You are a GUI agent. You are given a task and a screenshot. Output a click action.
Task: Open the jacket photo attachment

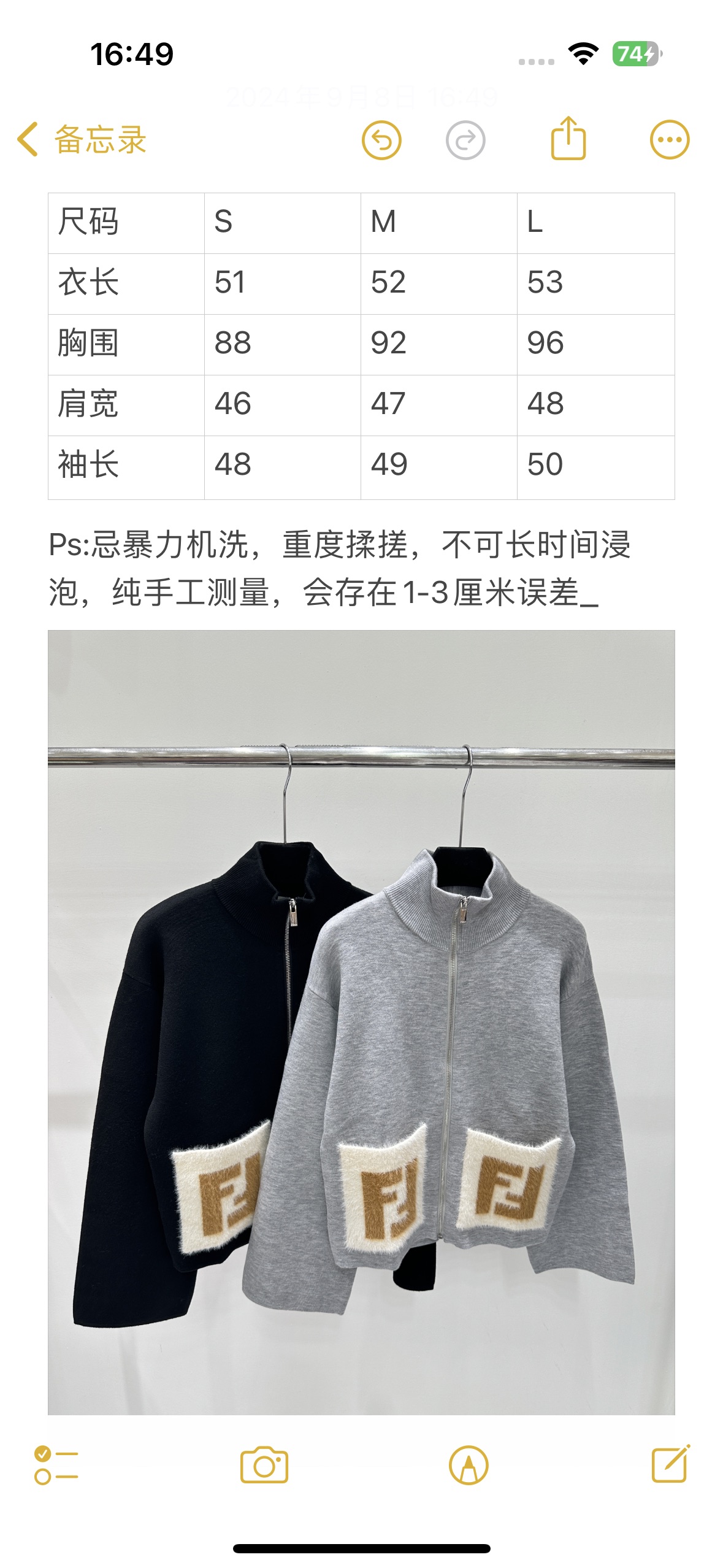tap(361, 1022)
